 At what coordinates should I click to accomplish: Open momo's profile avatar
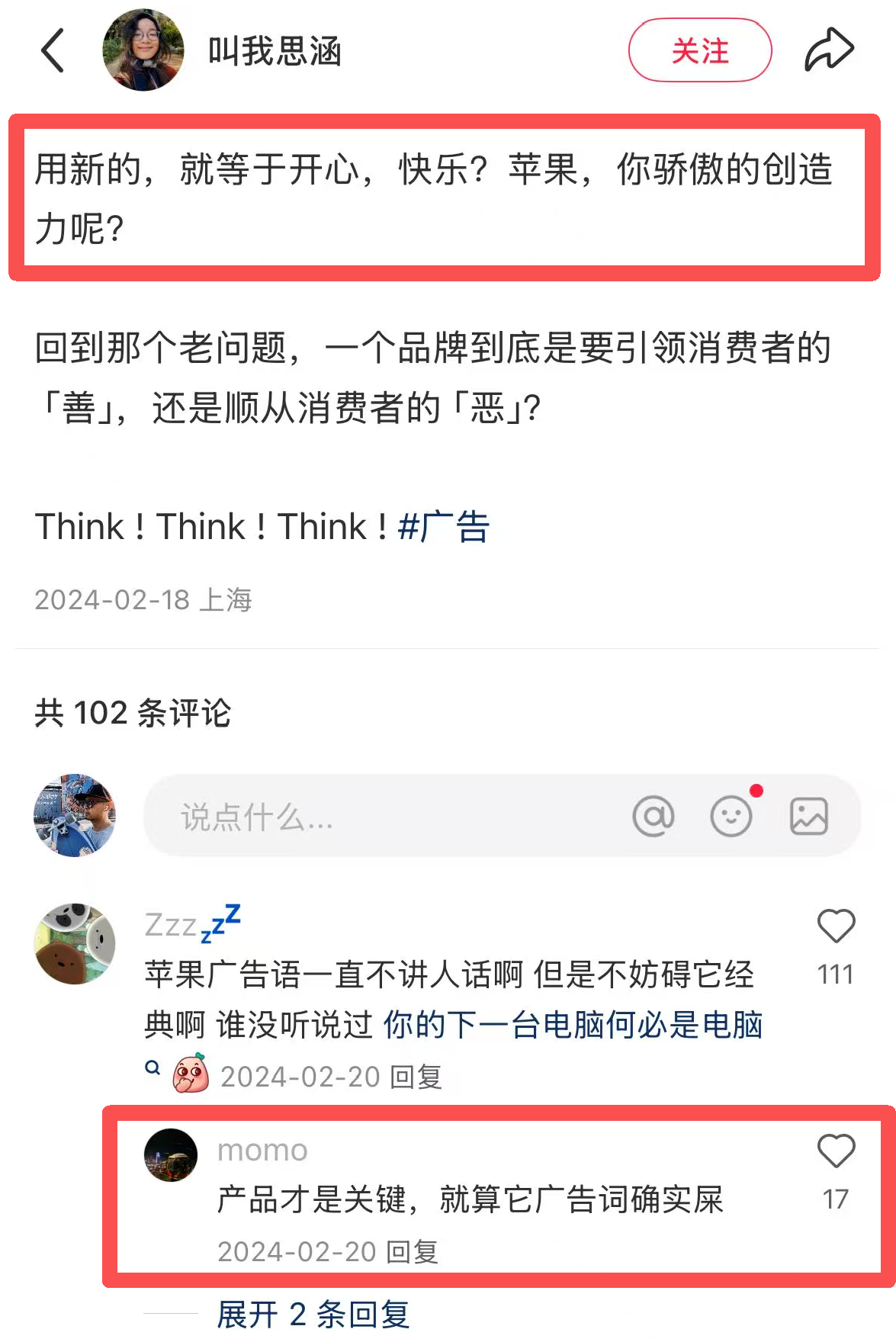pos(171,1155)
